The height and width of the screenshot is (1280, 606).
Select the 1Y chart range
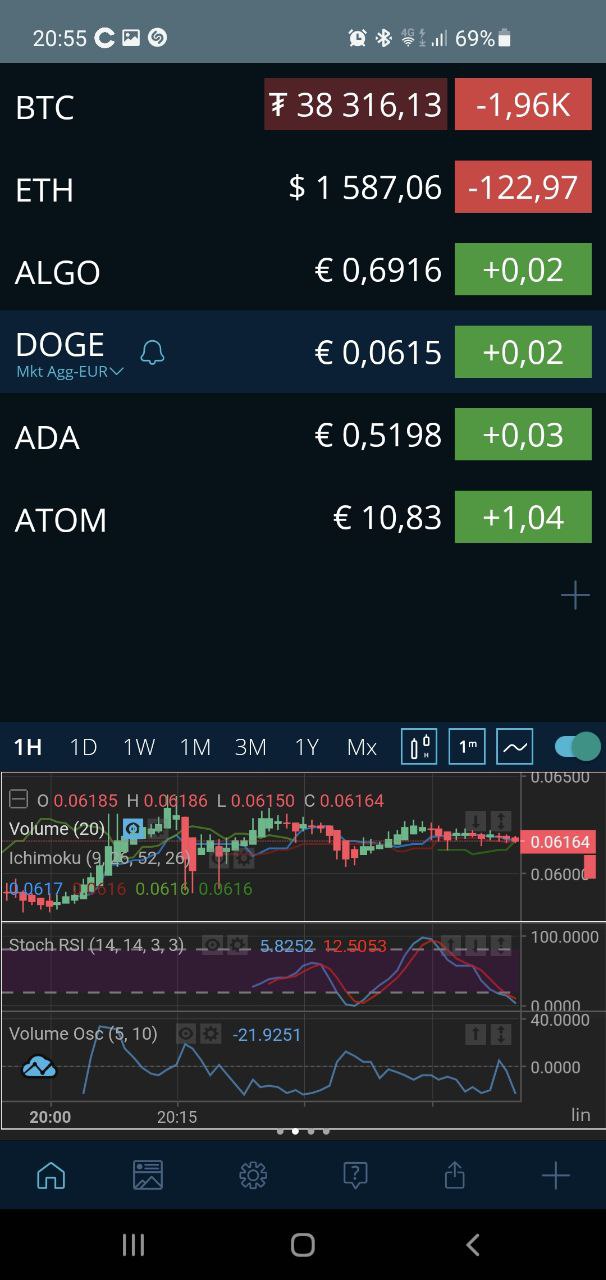[306, 747]
